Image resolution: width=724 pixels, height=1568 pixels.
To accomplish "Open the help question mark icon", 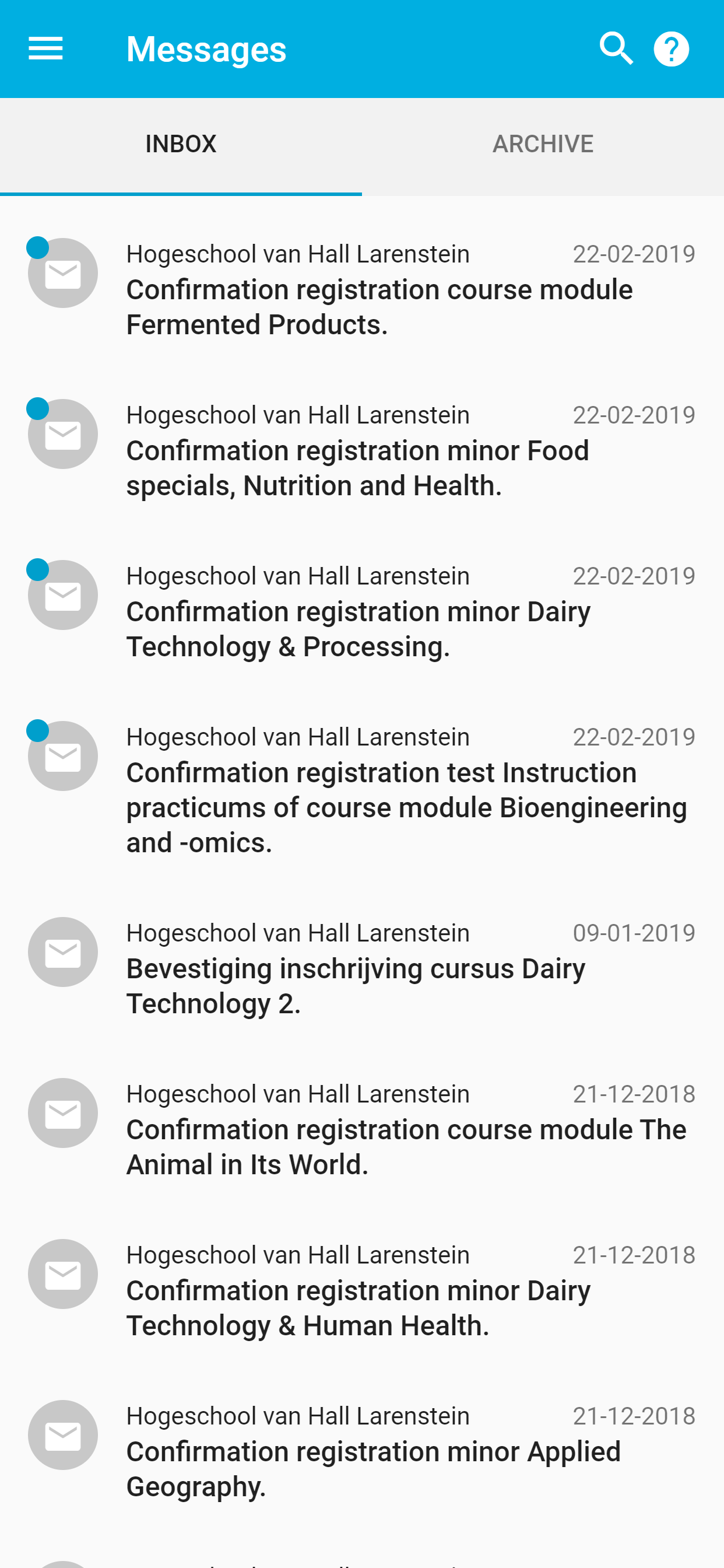I will coord(671,48).
